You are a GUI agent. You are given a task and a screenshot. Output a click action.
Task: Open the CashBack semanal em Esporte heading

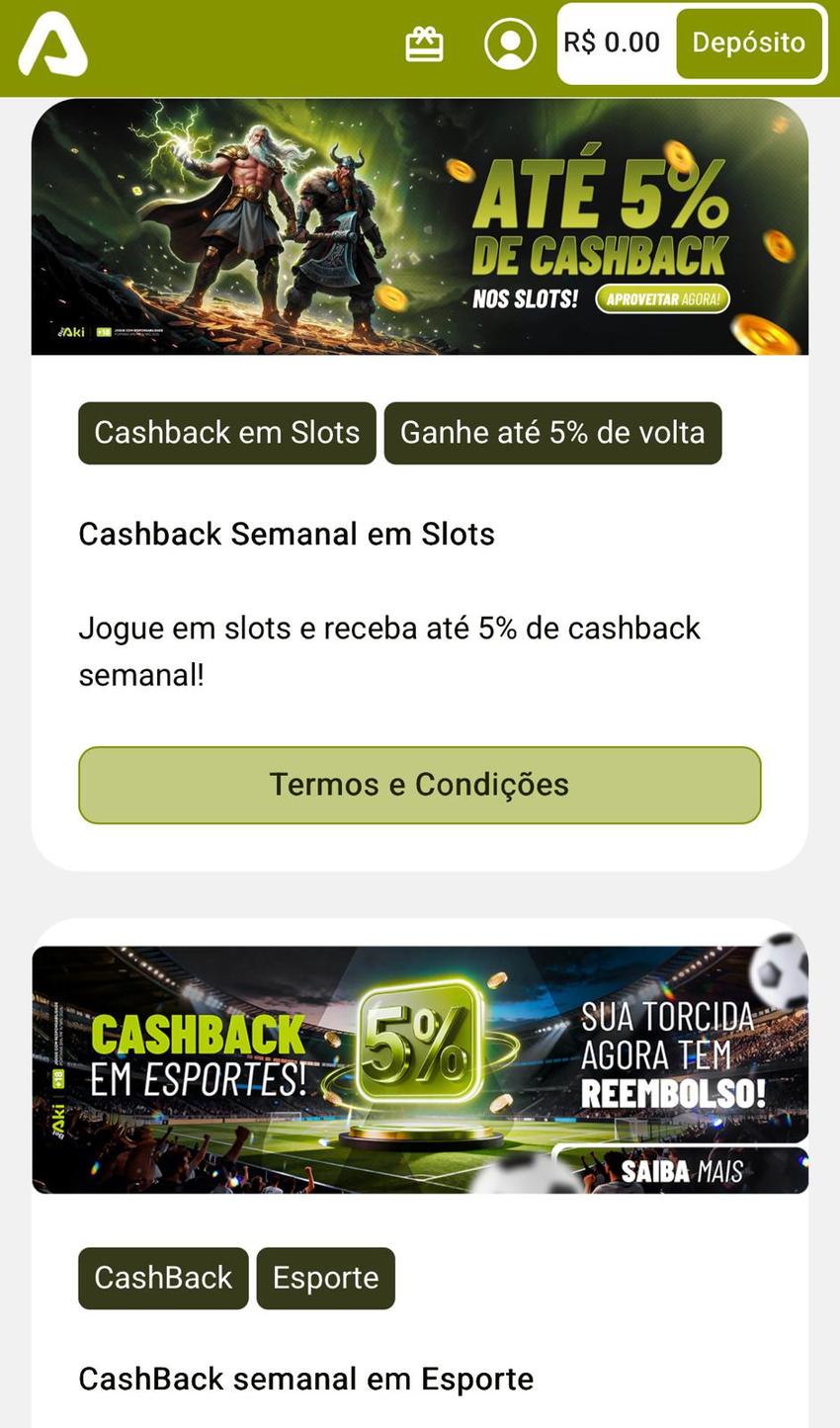click(x=306, y=1378)
